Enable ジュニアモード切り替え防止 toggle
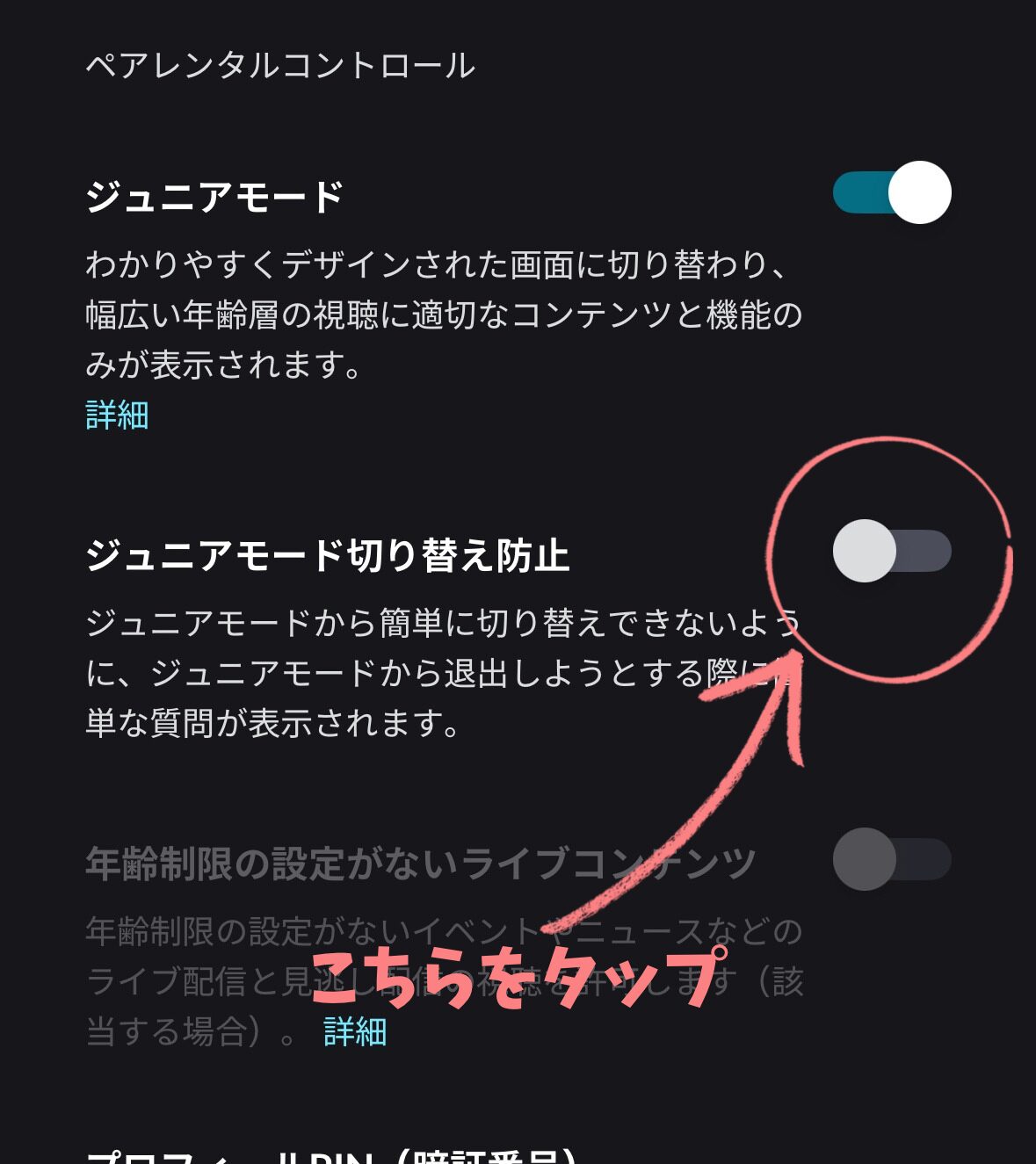This screenshot has width=1036, height=1164. click(892, 551)
